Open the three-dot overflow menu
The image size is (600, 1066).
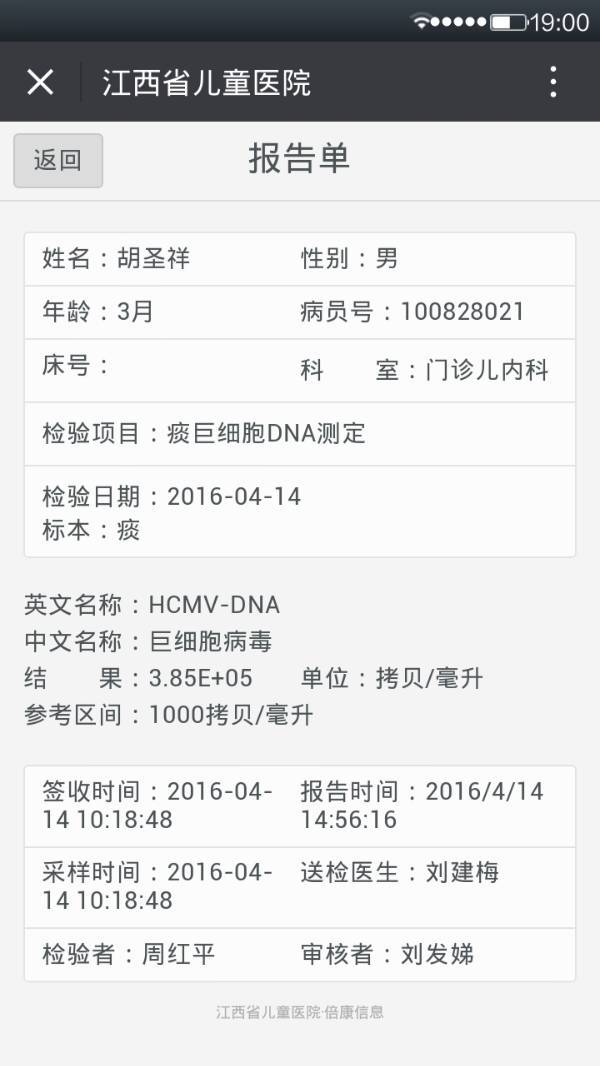point(553,82)
